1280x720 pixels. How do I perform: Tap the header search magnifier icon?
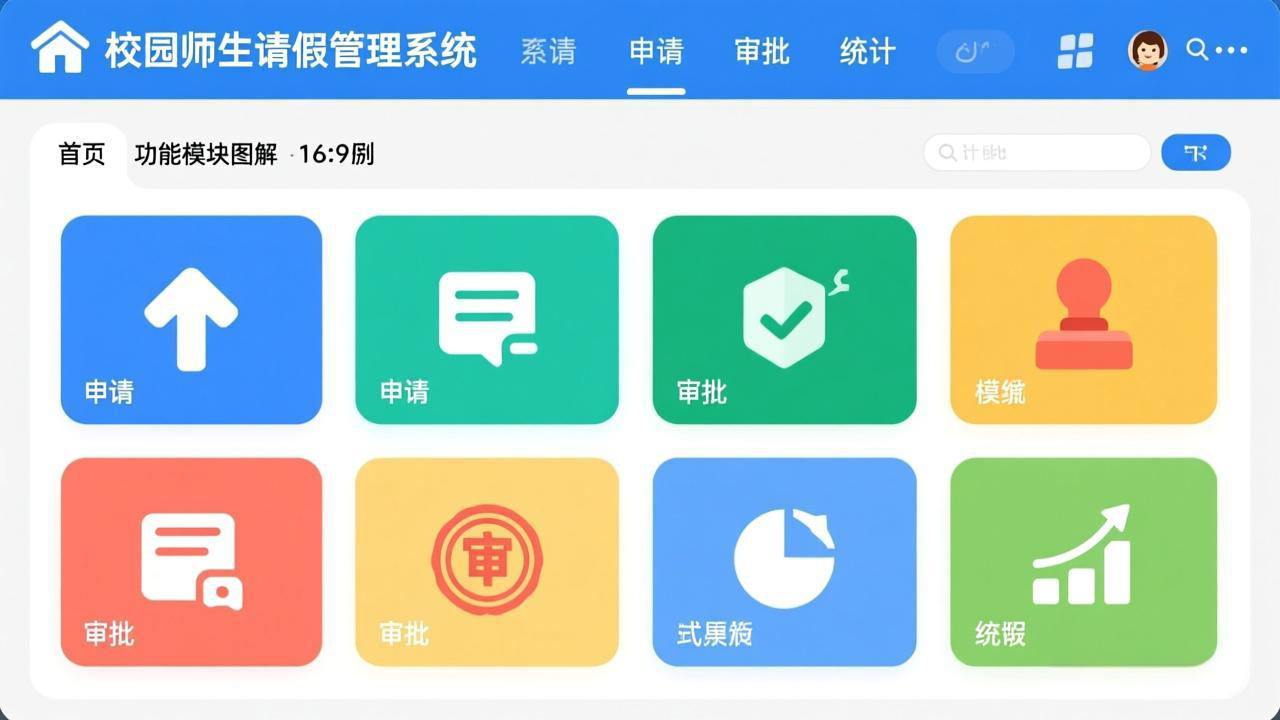tap(1197, 49)
